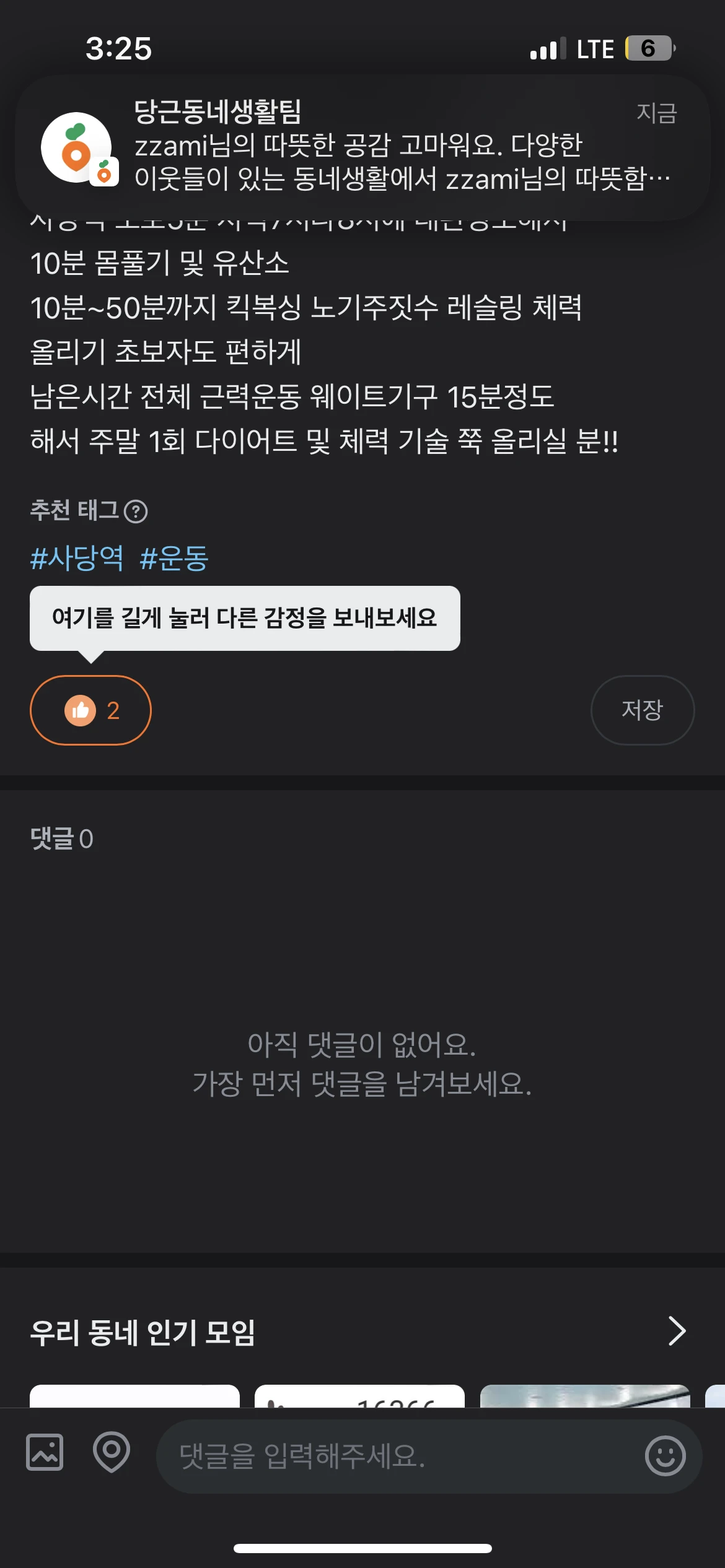
Task: Tap the thumbs-up reaction button
Action: (90, 710)
